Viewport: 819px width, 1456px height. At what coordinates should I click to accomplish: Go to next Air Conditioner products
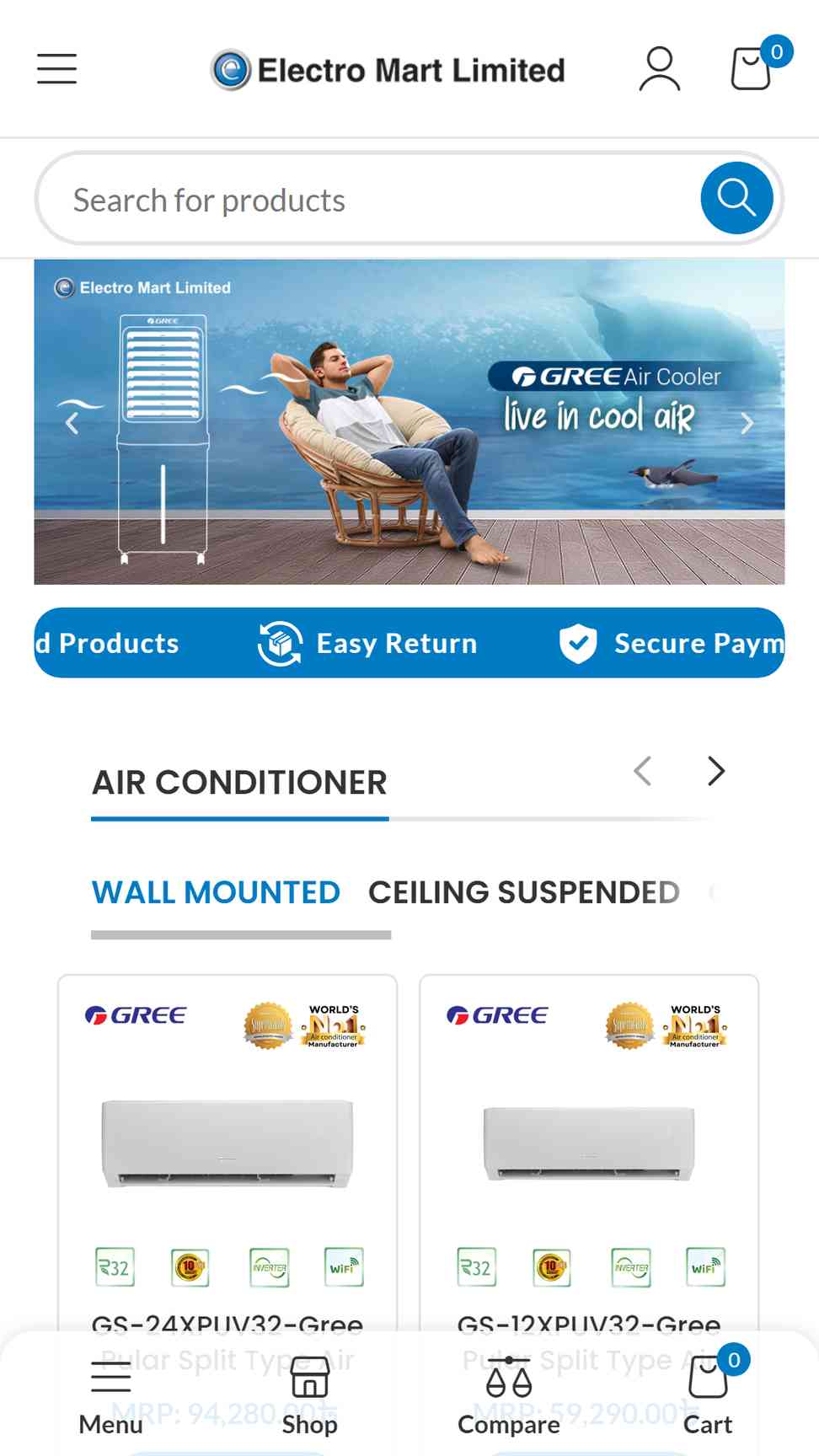click(716, 770)
